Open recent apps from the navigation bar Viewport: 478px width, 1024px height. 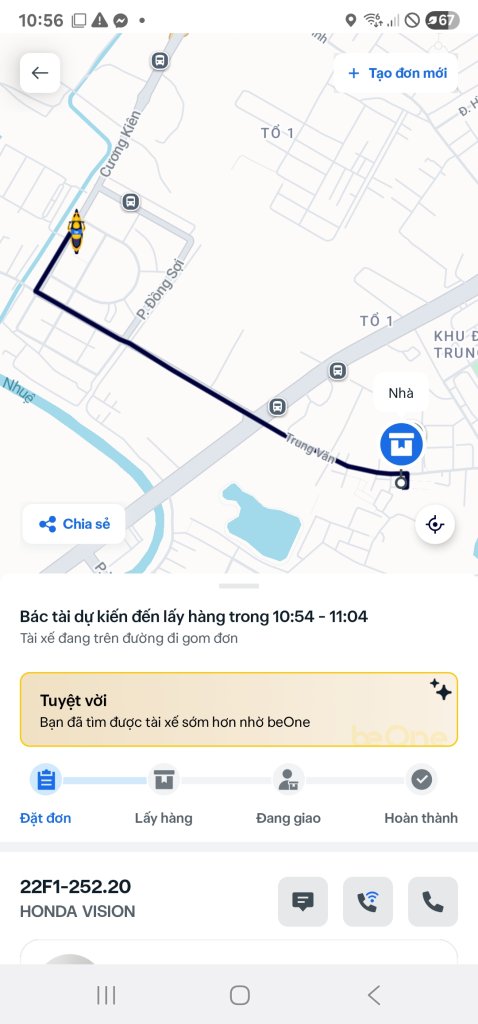(x=106, y=995)
